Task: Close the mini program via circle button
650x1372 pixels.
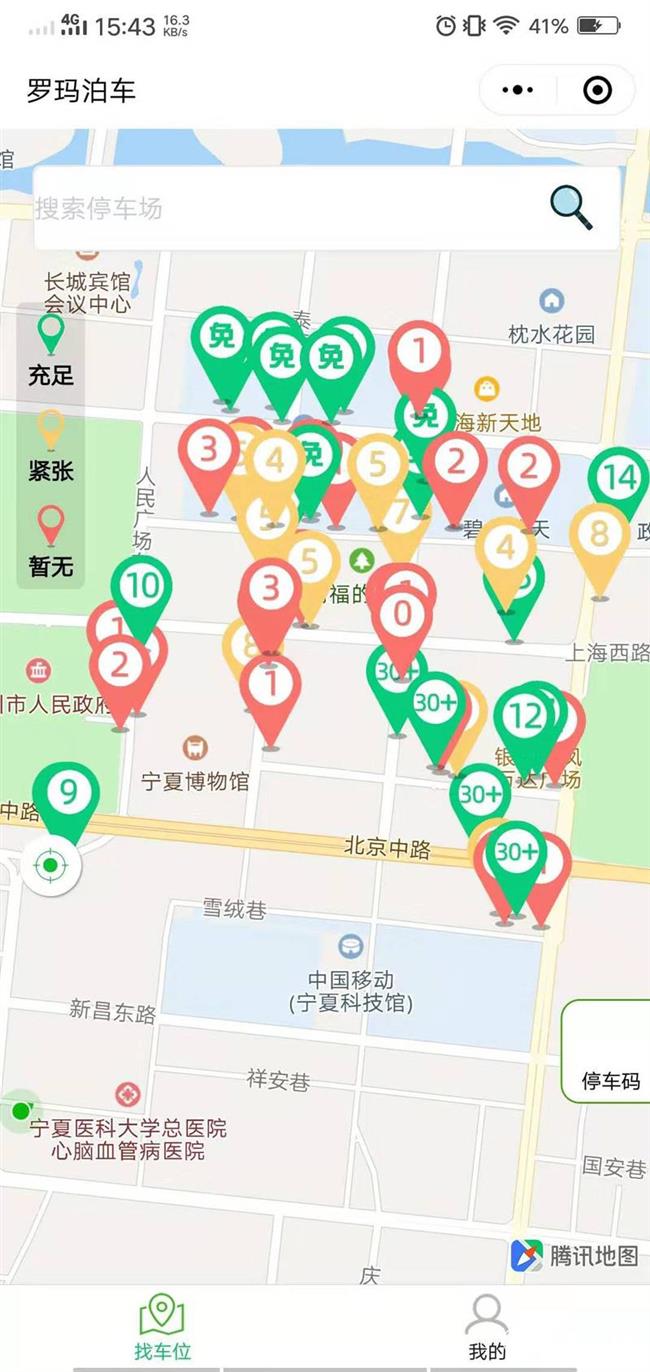Action: pyautogui.click(x=597, y=90)
